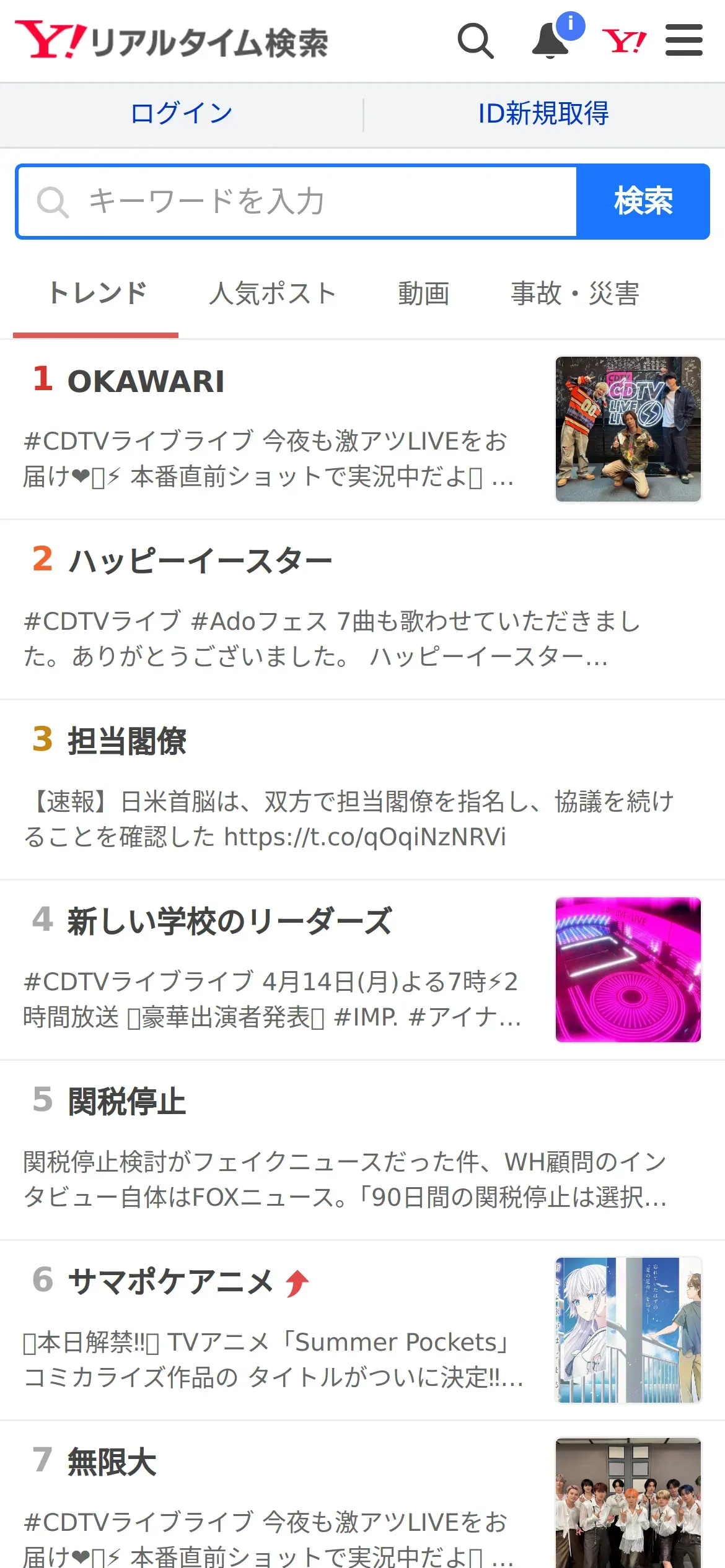Switch to the 動画 tab
The width and height of the screenshot is (725, 1568).
point(423,294)
